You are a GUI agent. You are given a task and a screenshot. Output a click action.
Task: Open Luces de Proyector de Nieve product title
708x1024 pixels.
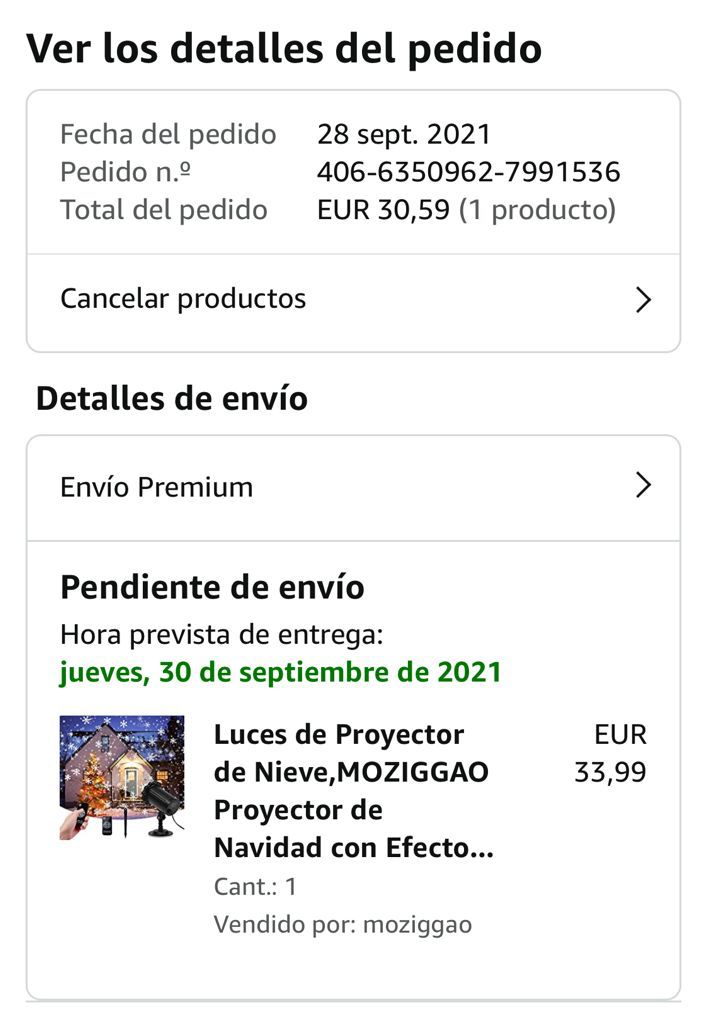[x=353, y=791]
